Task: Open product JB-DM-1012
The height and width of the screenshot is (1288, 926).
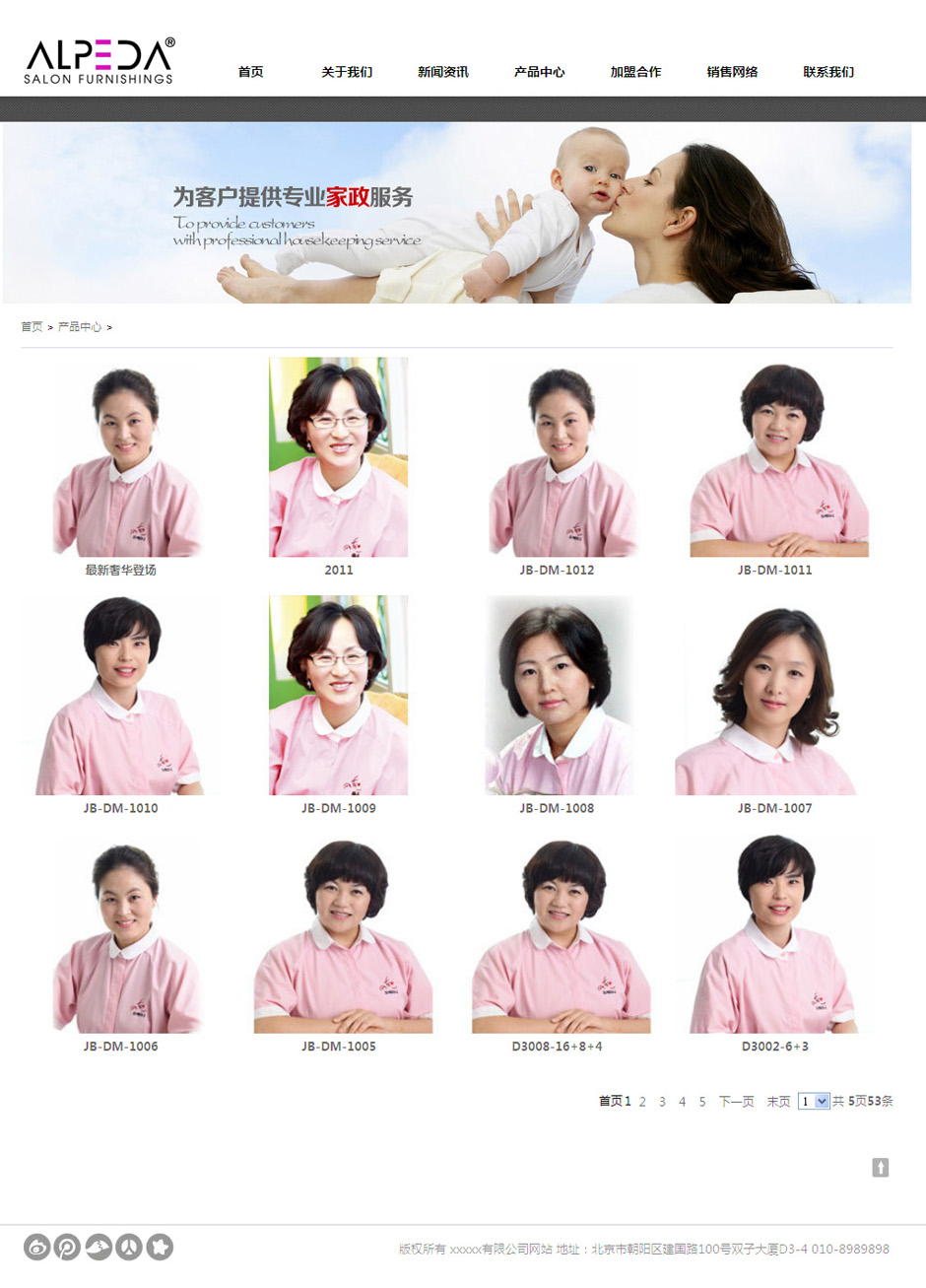Action: [x=557, y=570]
